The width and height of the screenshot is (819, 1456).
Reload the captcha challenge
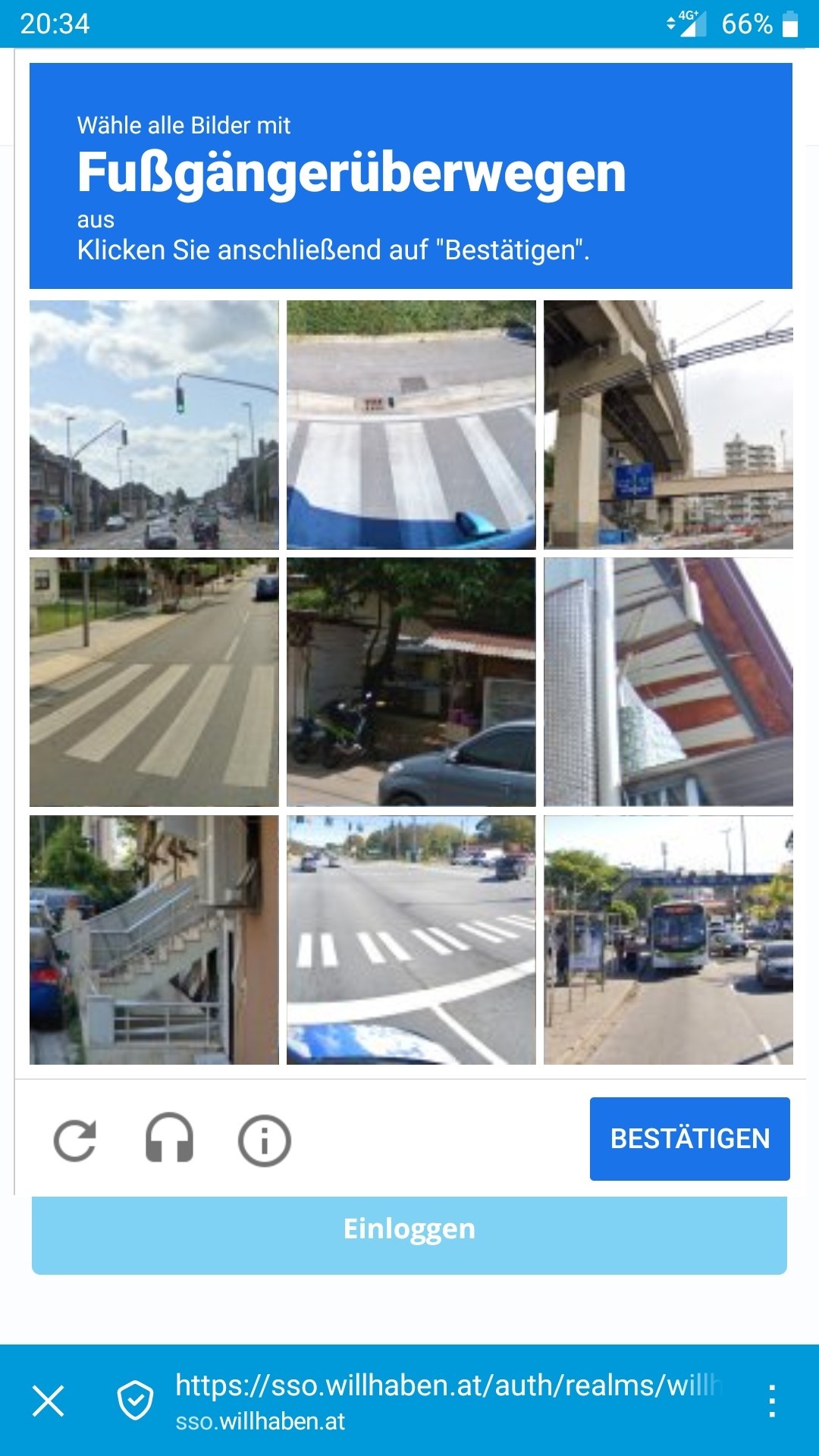75,1140
